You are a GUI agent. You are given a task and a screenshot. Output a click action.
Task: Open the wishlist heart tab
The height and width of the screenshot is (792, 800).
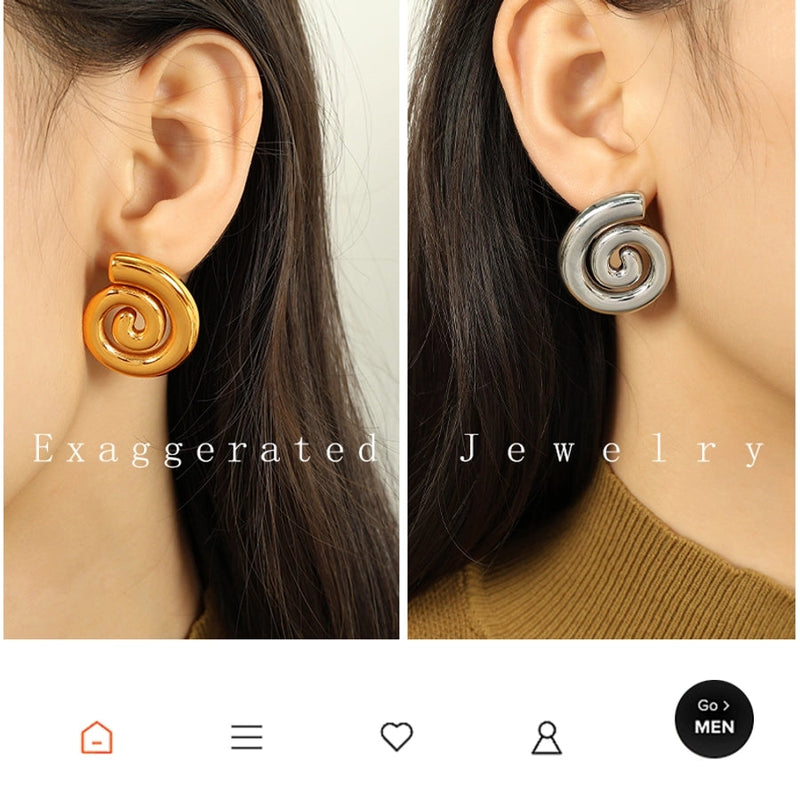tap(397, 737)
